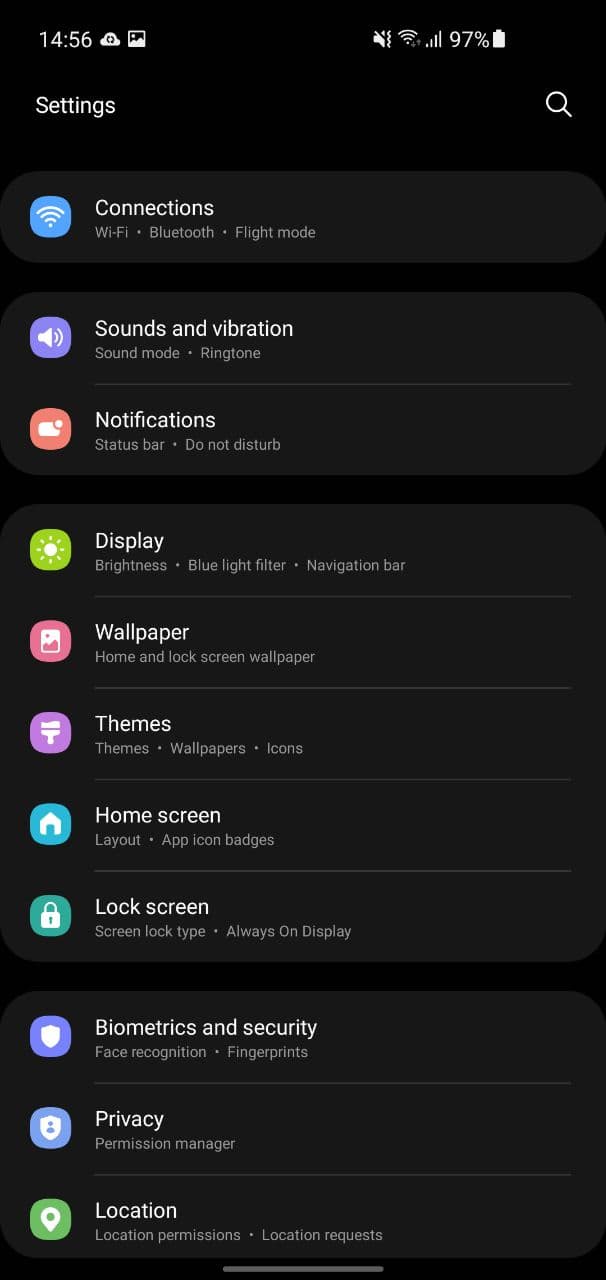
Task: Go to Notifications settings
Action: pos(303,430)
